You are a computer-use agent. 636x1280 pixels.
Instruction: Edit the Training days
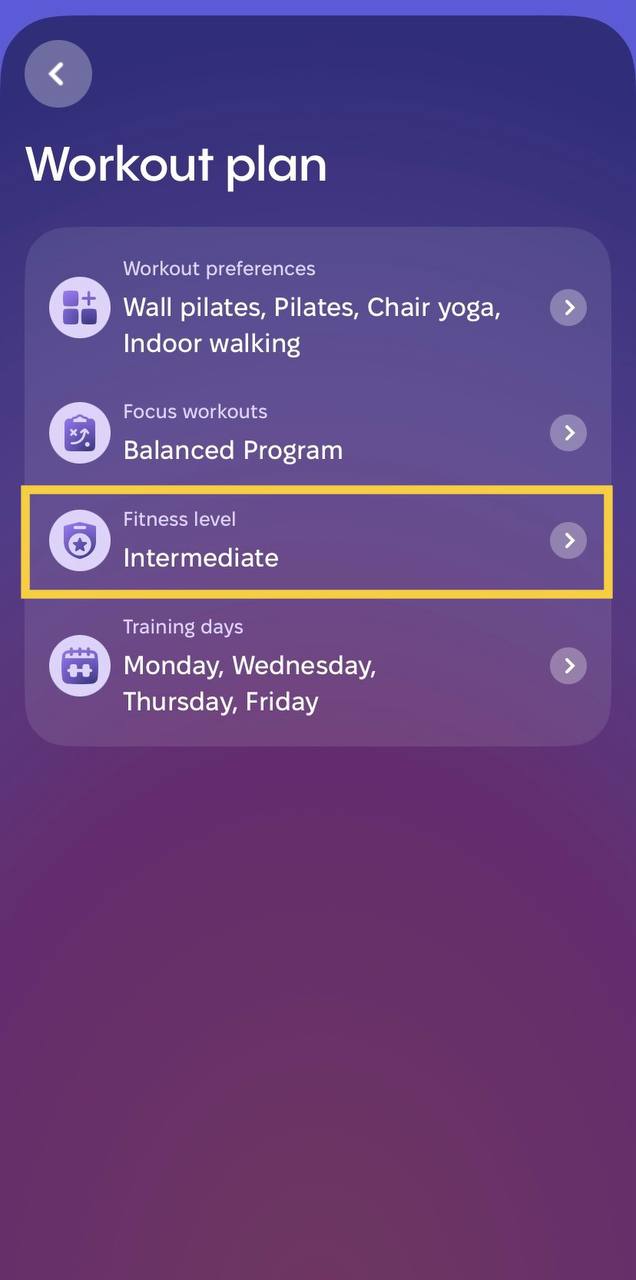pos(318,666)
